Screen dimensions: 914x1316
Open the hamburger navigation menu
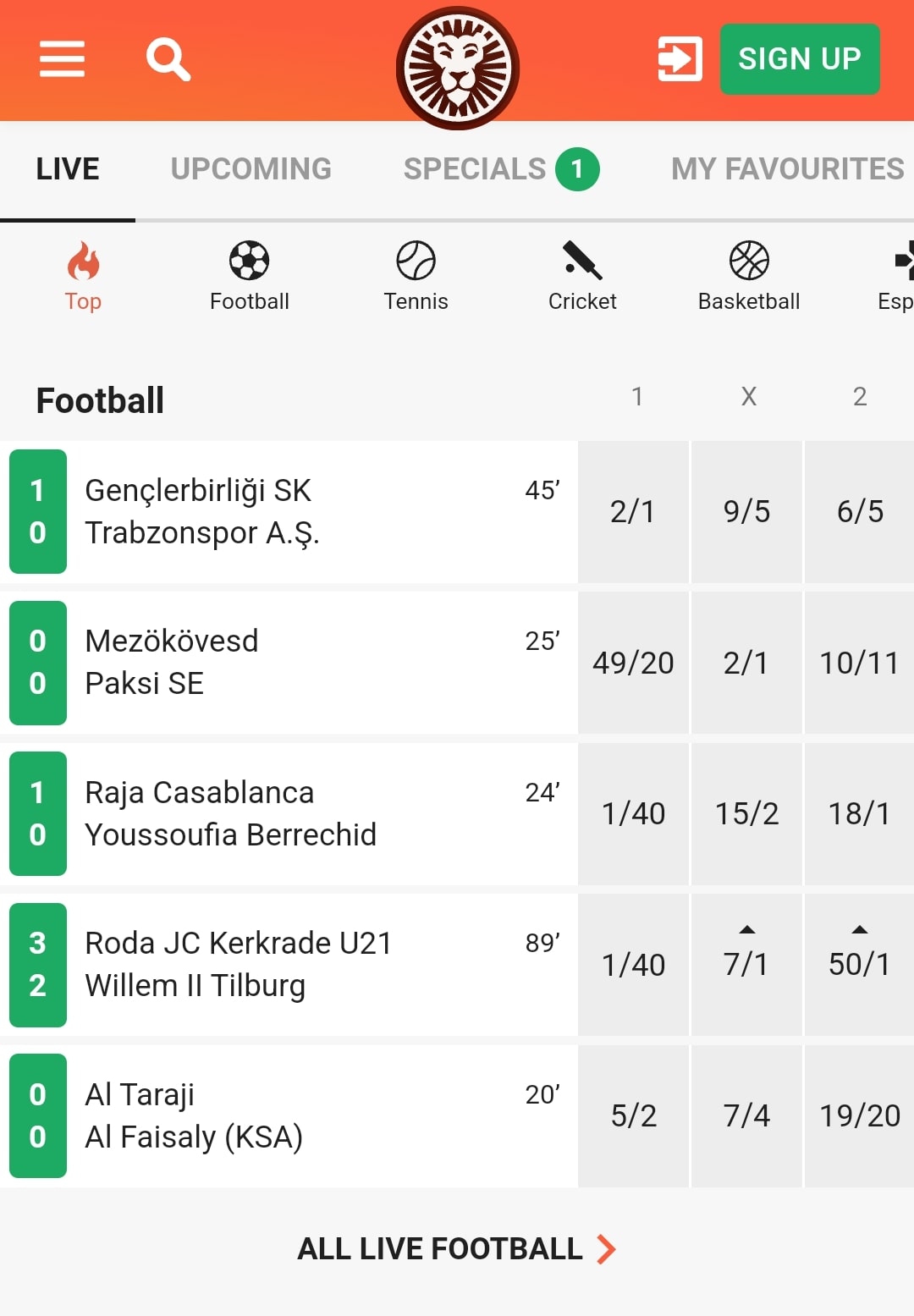point(61,59)
